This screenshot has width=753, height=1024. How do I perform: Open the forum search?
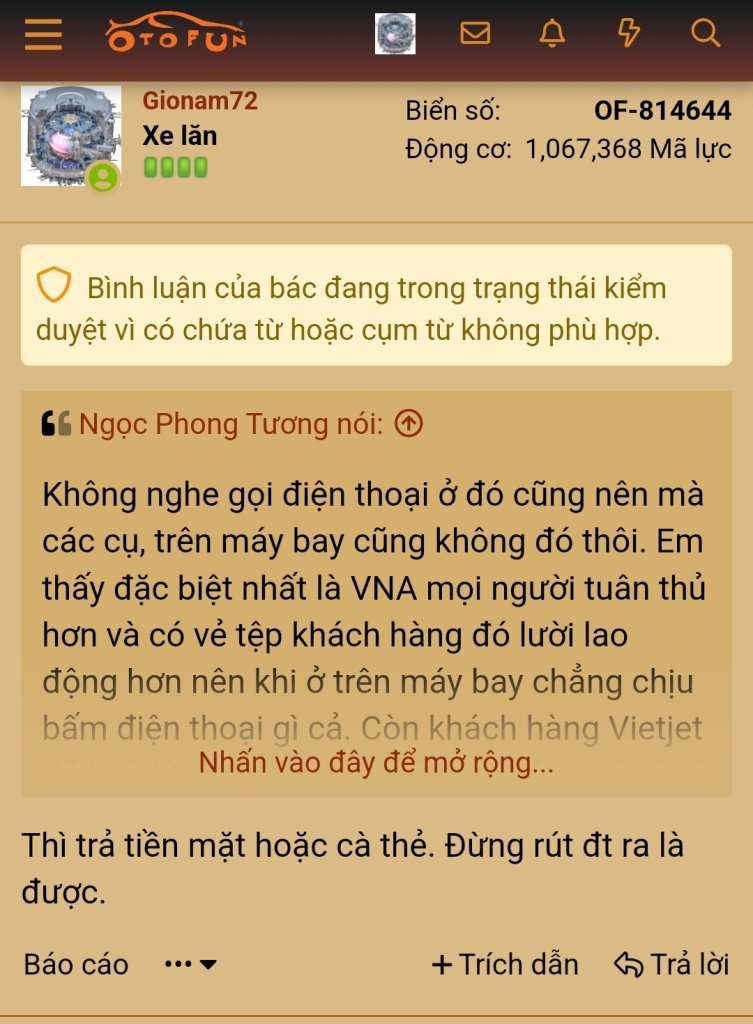705,34
